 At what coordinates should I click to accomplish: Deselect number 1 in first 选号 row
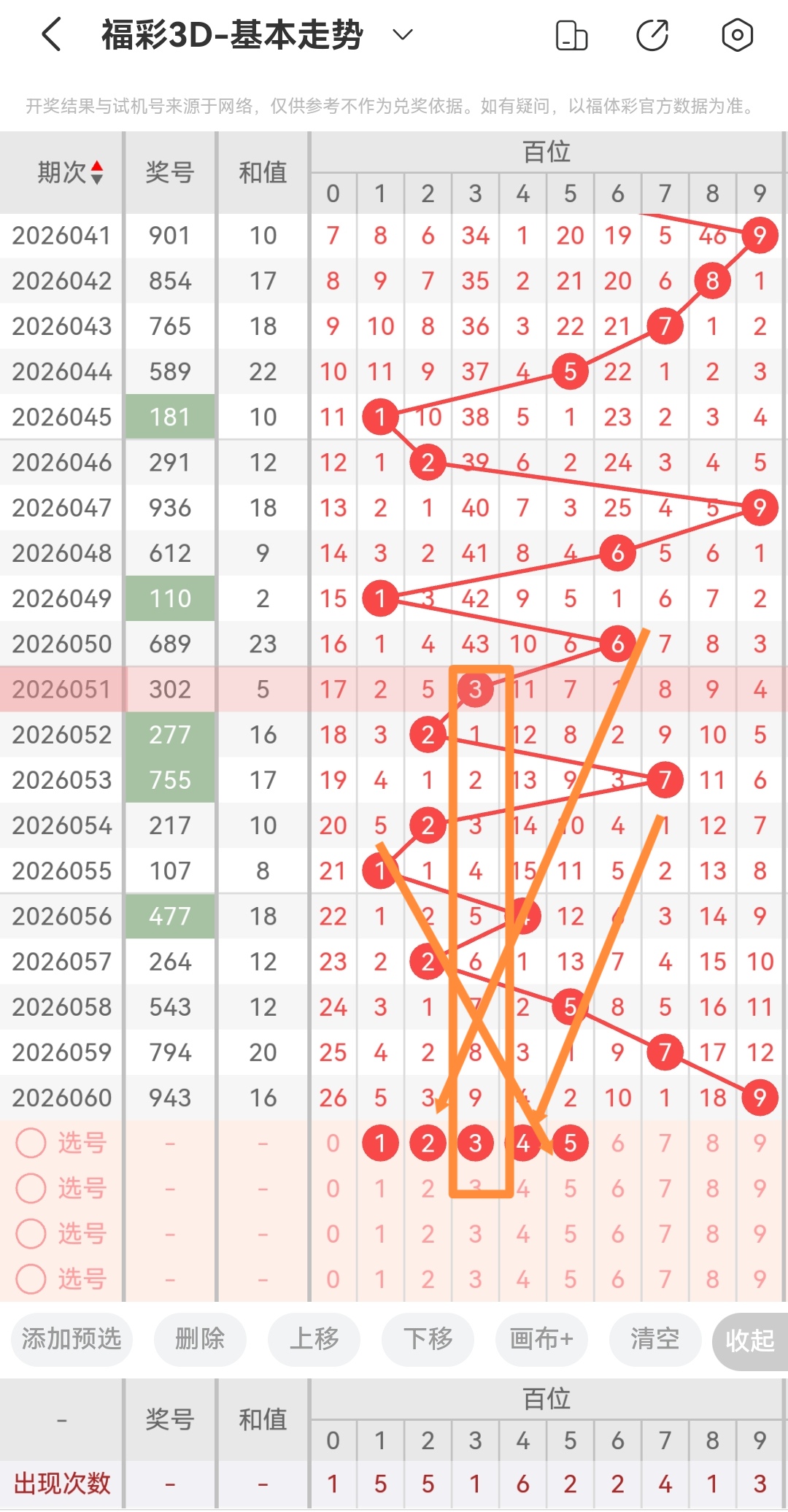(x=380, y=1143)
